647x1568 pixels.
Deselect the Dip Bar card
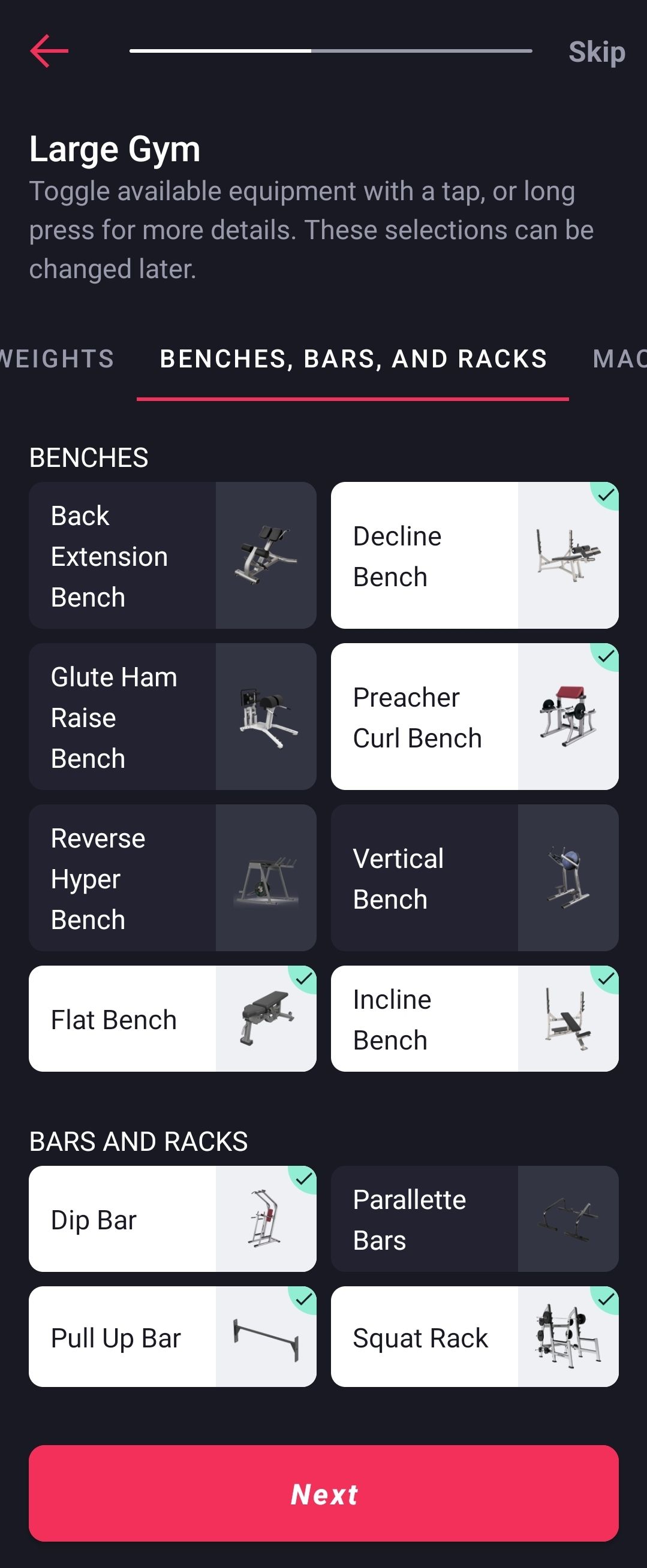[x=172, y=1219]
